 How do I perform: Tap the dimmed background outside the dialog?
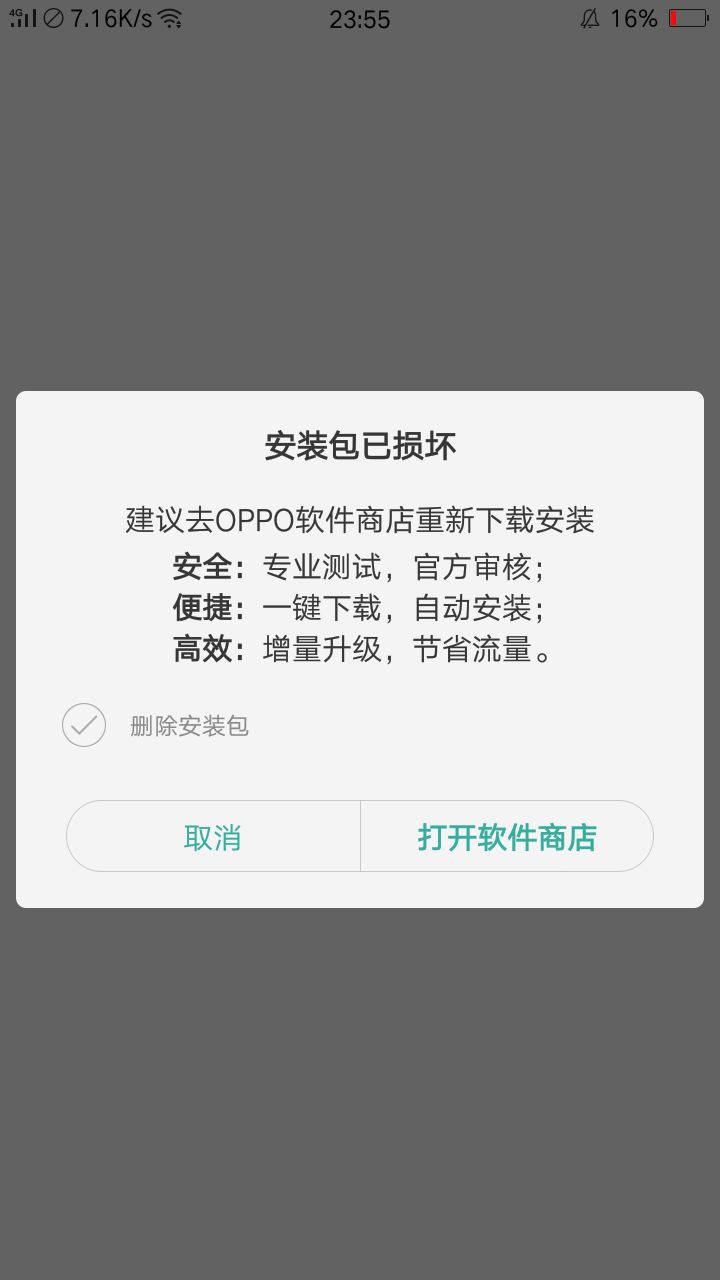click(360, 200)
